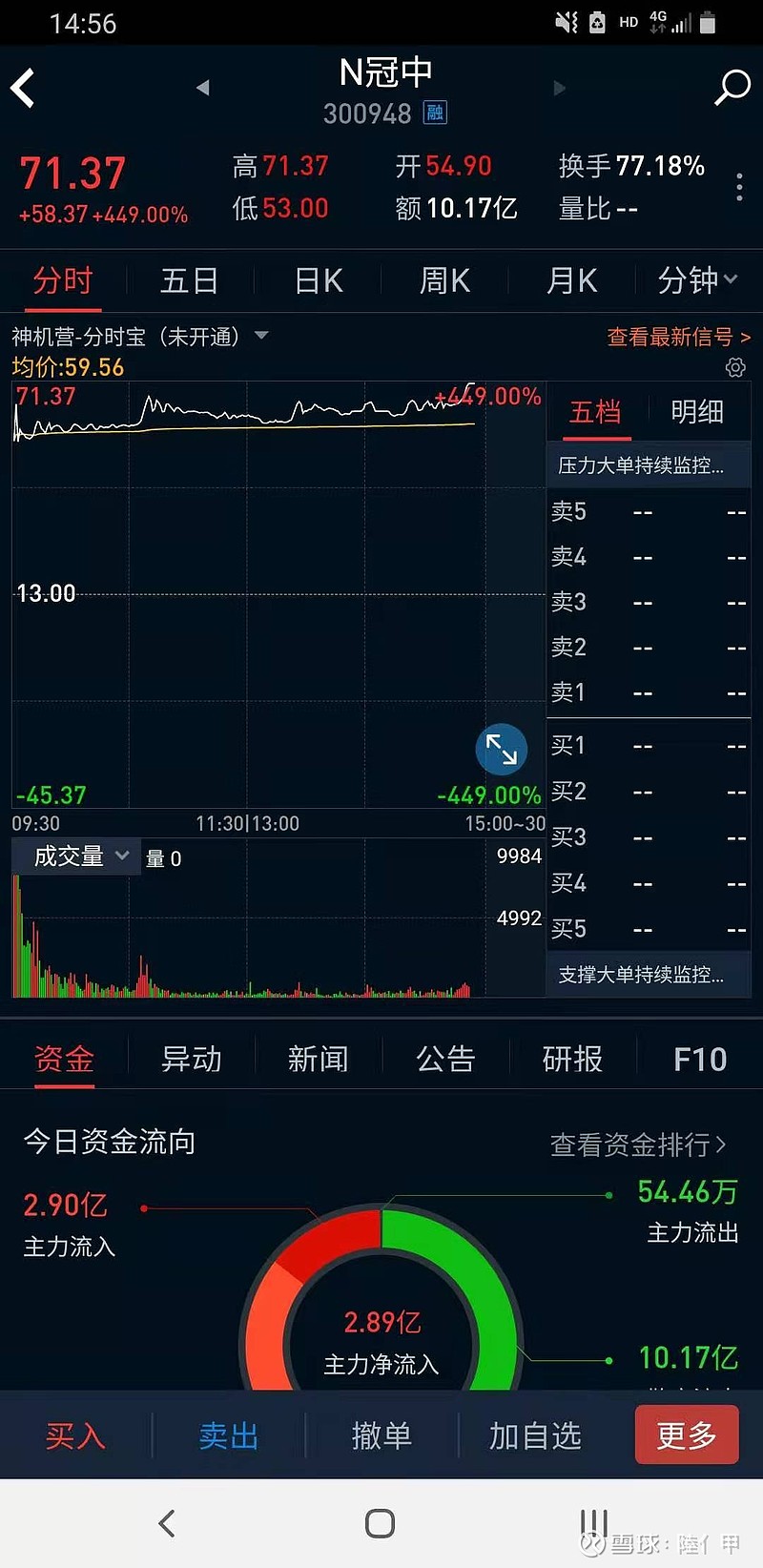The image size is (763, 1568).
Task: Open the red 更多 button
Action: (x=687, y=1434)
